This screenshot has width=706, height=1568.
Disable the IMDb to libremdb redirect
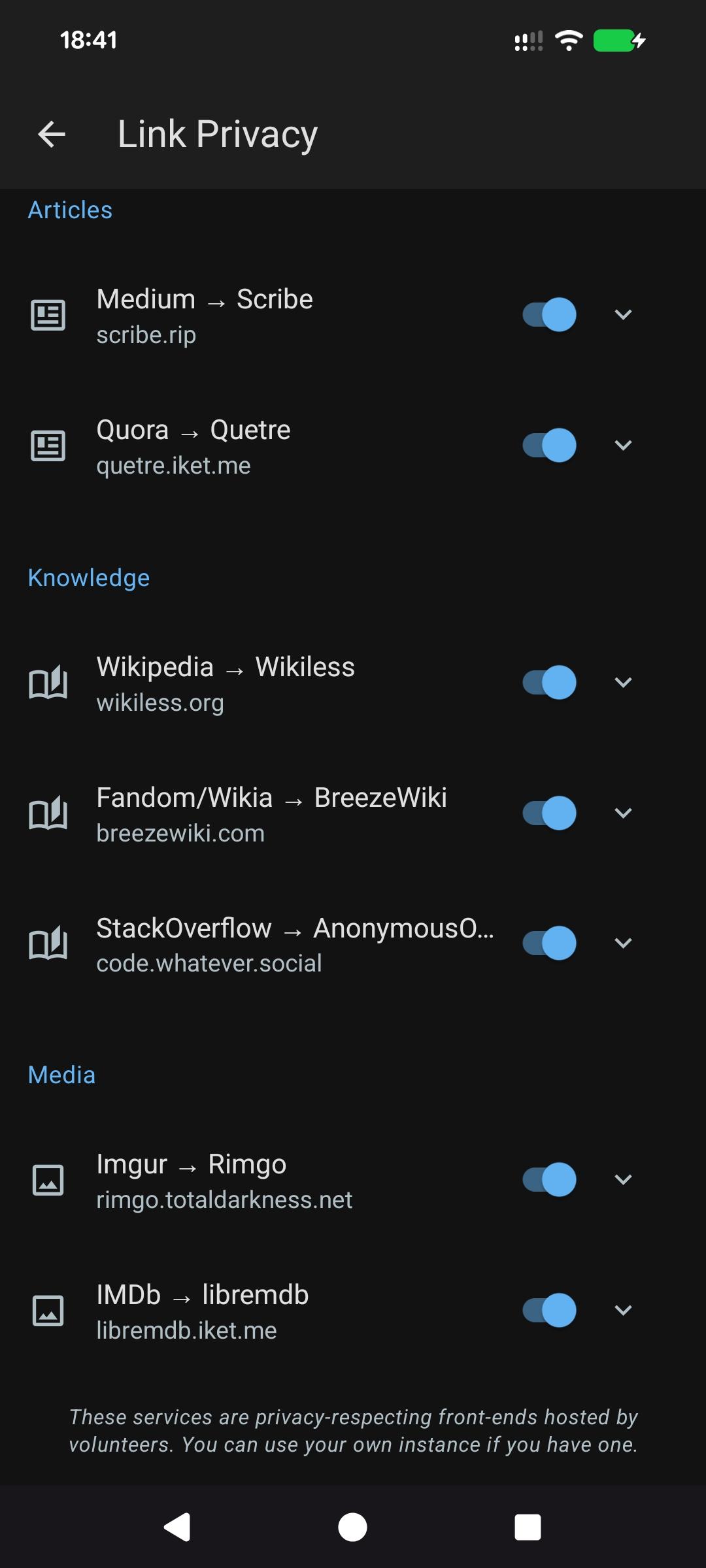(x=548, y=1310)
